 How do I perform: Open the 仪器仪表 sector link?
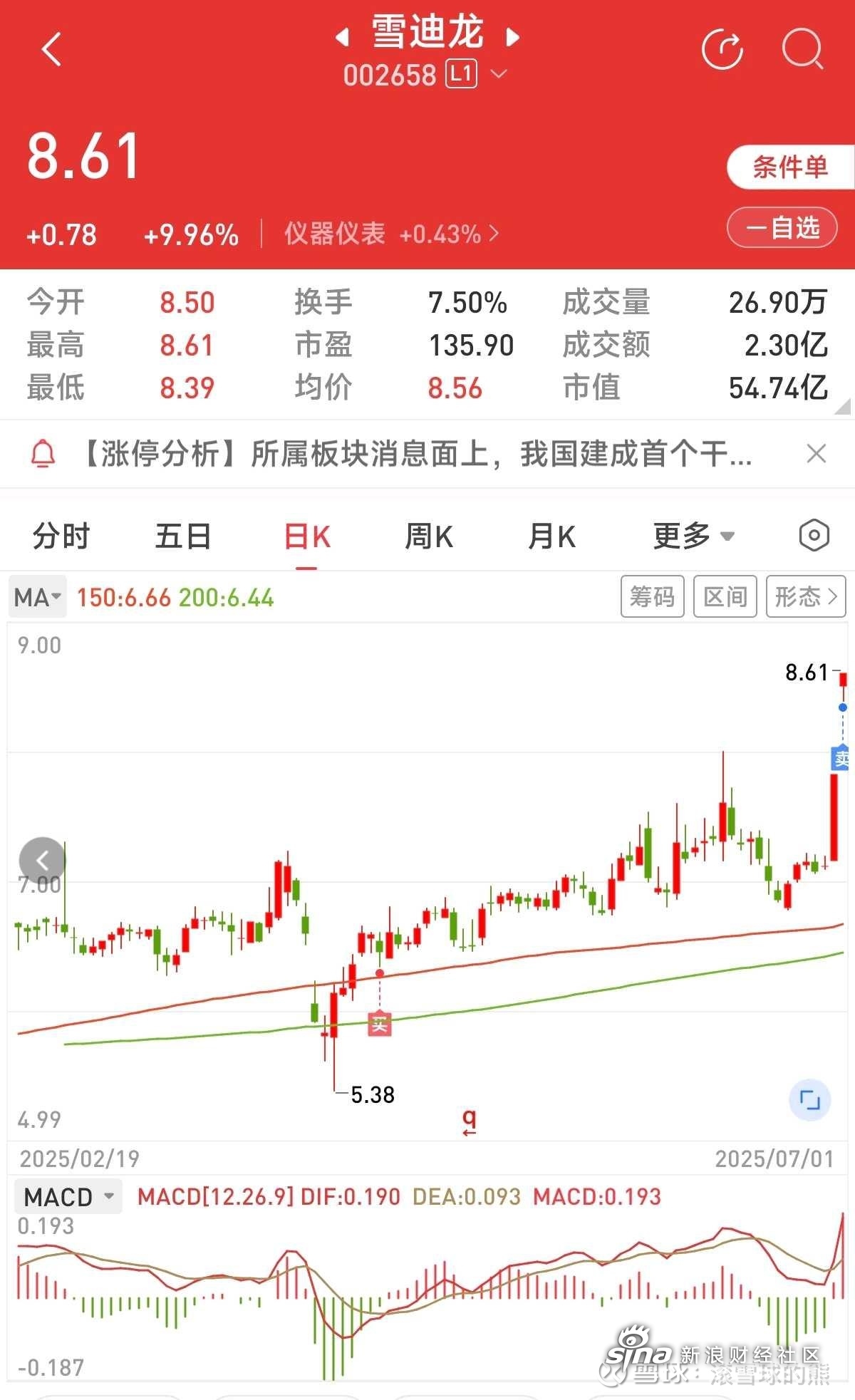(x=391, y=234)
